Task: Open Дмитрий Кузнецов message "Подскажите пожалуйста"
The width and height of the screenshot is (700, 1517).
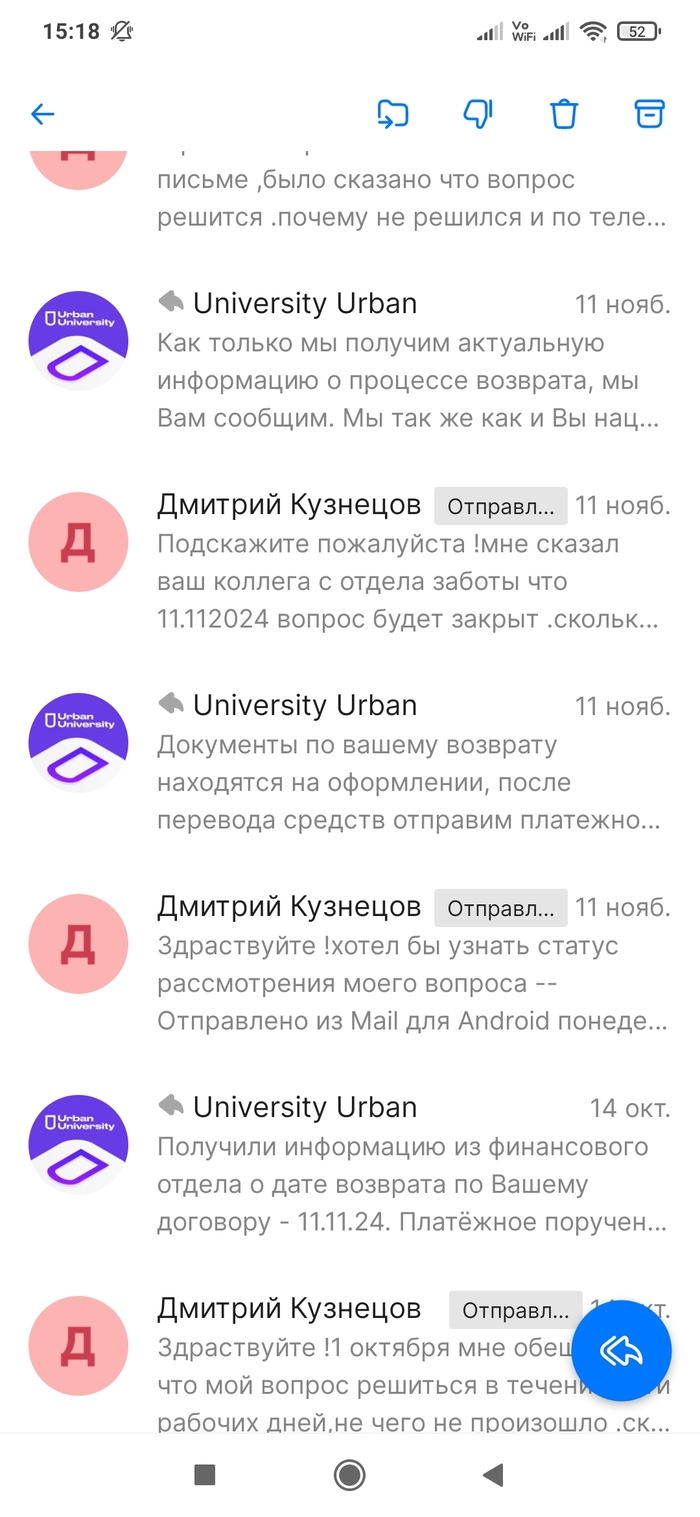Action: (x=408, y=562)
